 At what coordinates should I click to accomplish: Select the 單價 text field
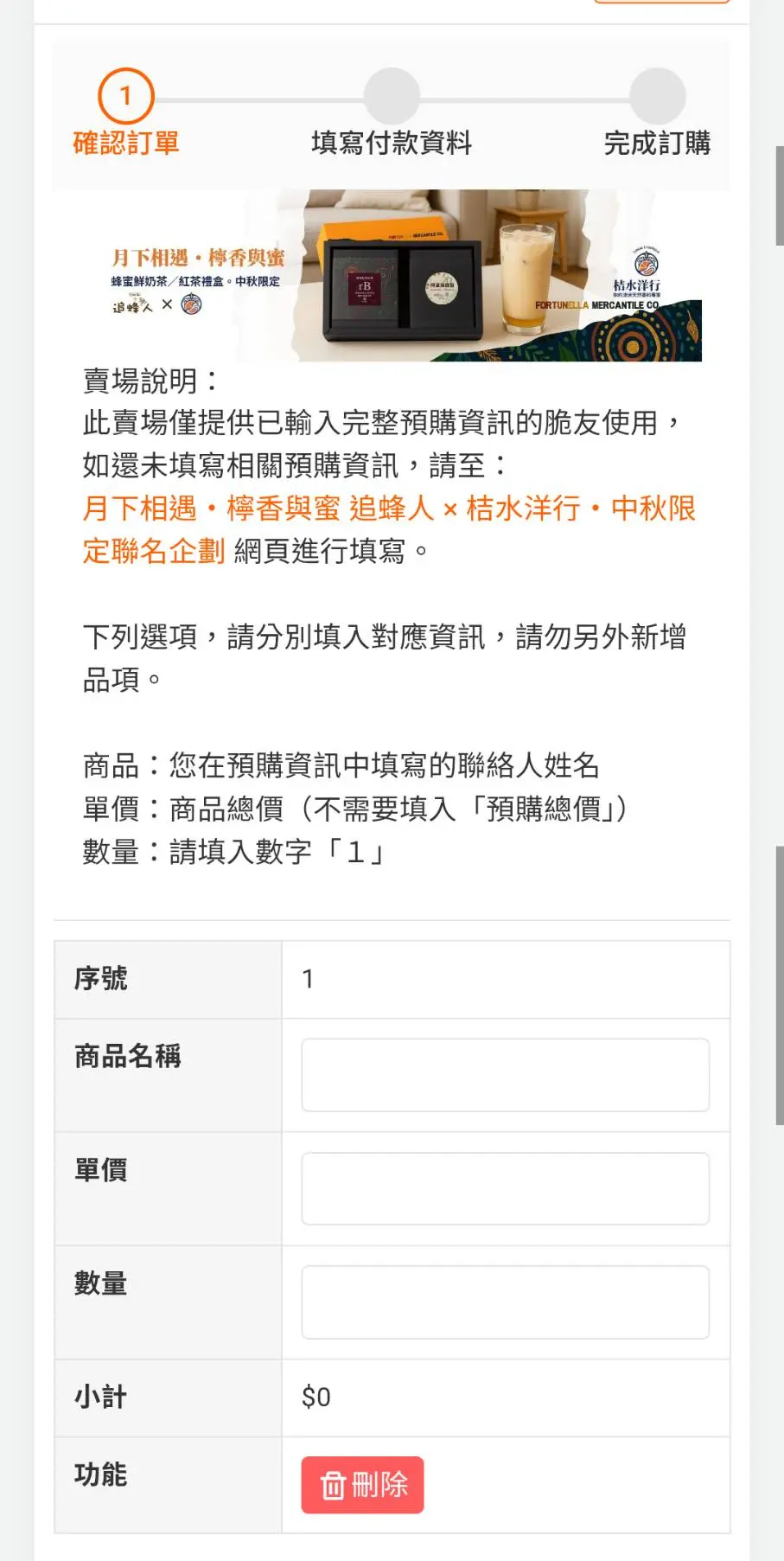[505, 1188]
